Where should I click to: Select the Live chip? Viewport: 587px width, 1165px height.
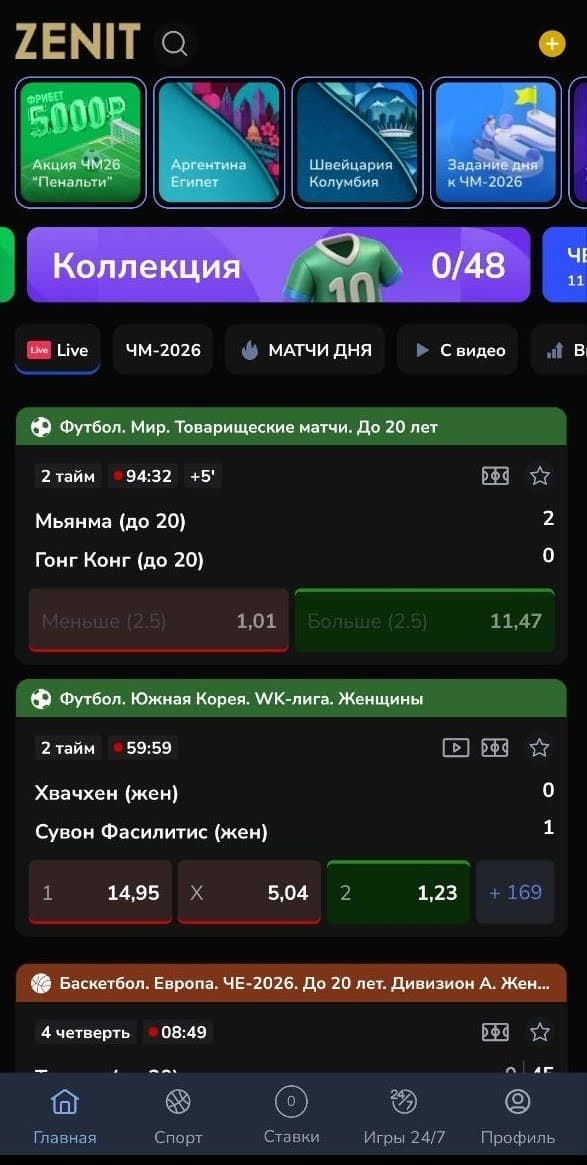point(58,350)
